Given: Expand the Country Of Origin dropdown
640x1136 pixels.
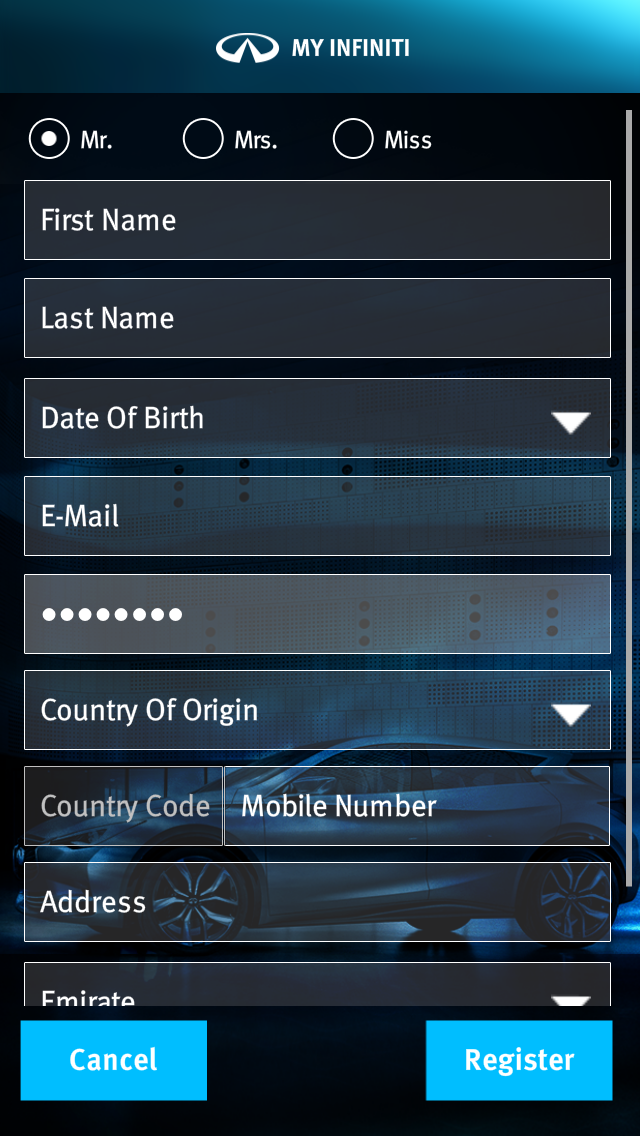Looking at the screenshot, I should (317, 710).
